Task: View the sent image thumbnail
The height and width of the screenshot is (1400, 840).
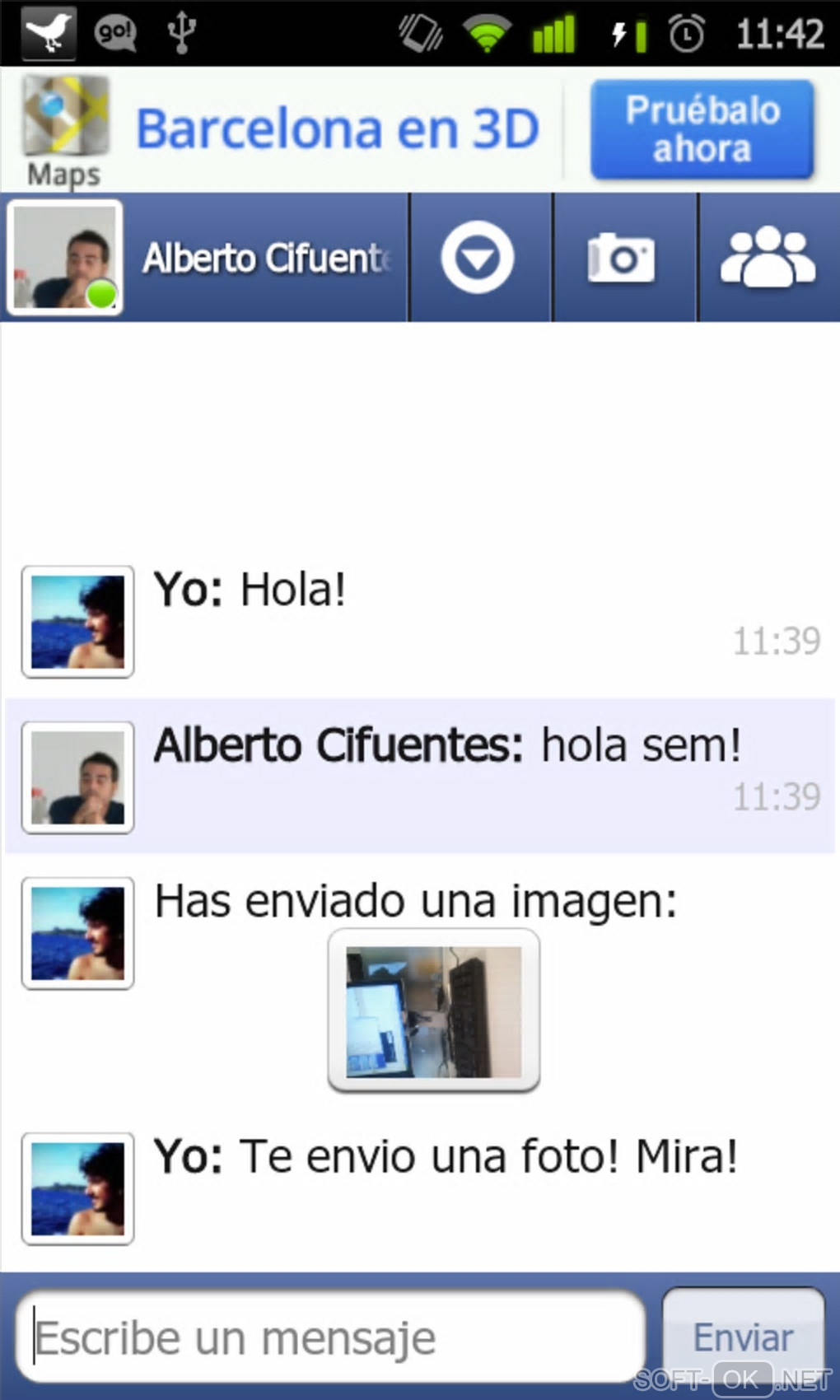Action: [433, 1011]
